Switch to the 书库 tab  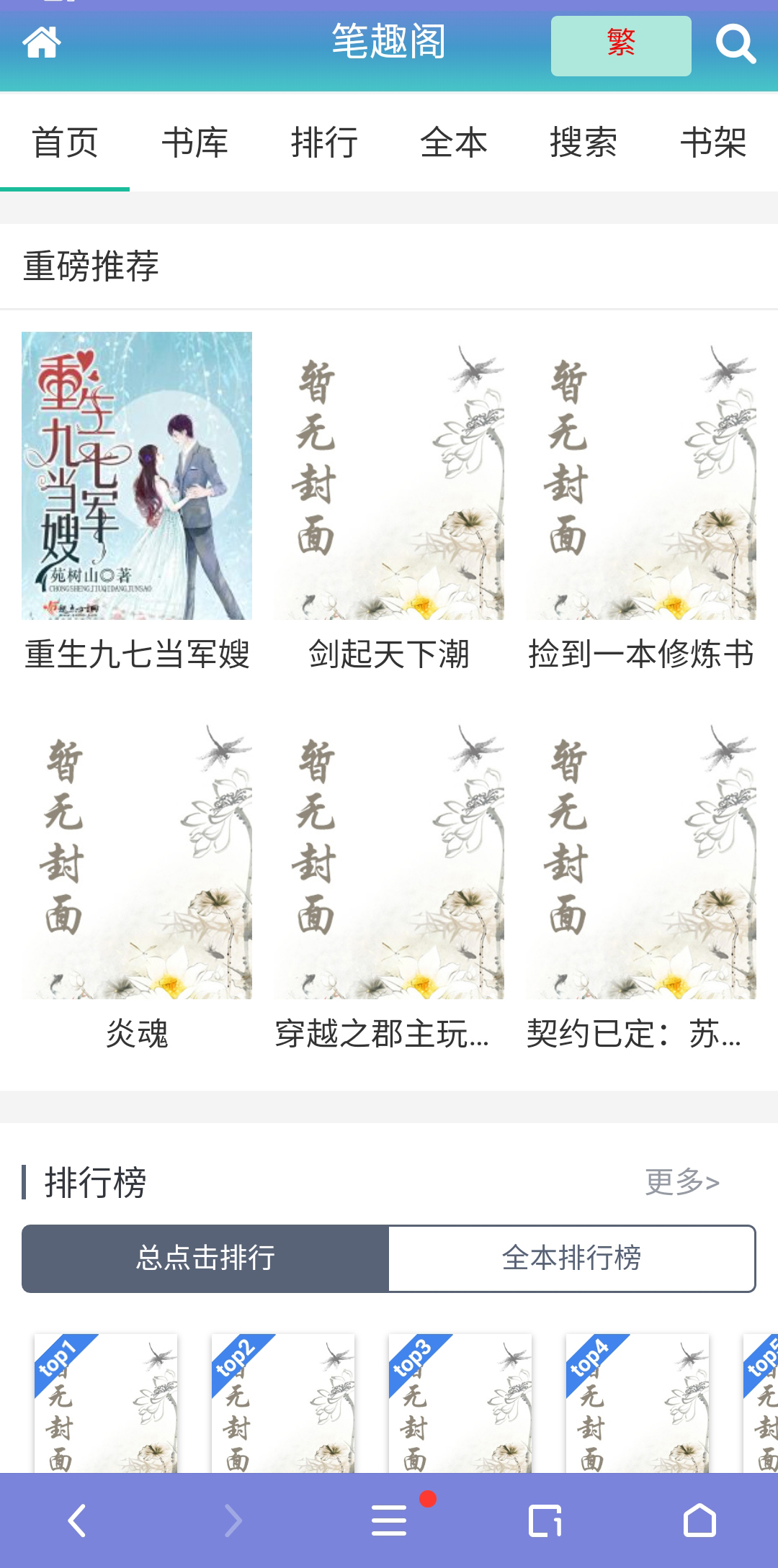tap(194, 142)
